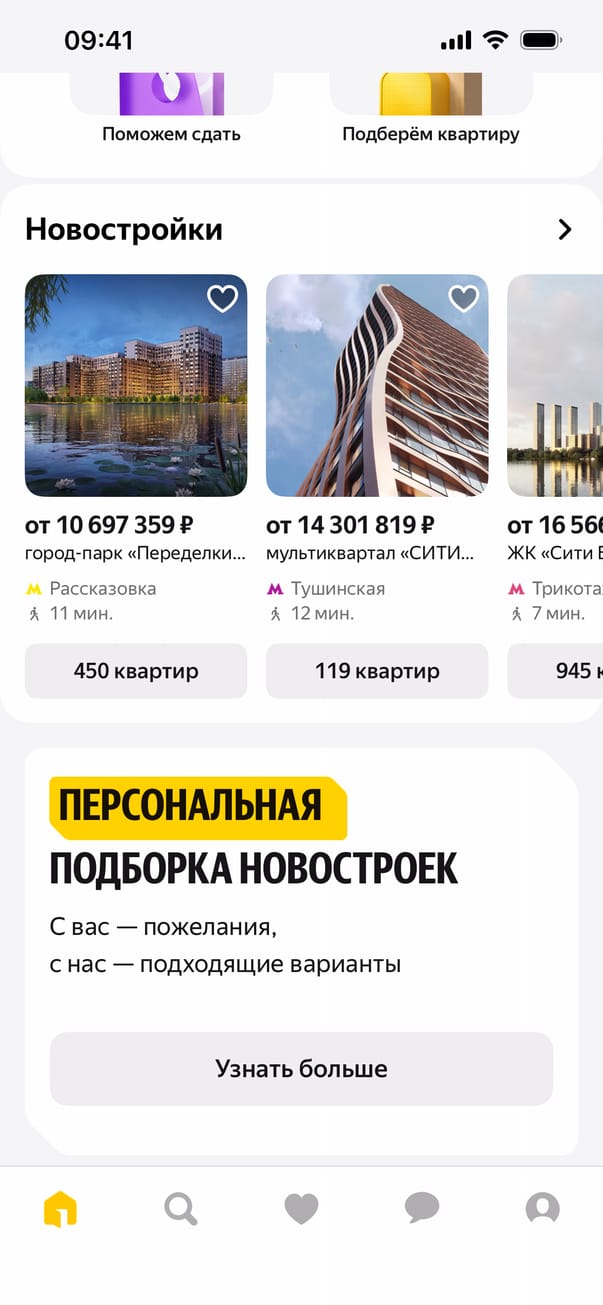Switch to the search tab
Viewport: 603px width, 1305px height.
181,1209
